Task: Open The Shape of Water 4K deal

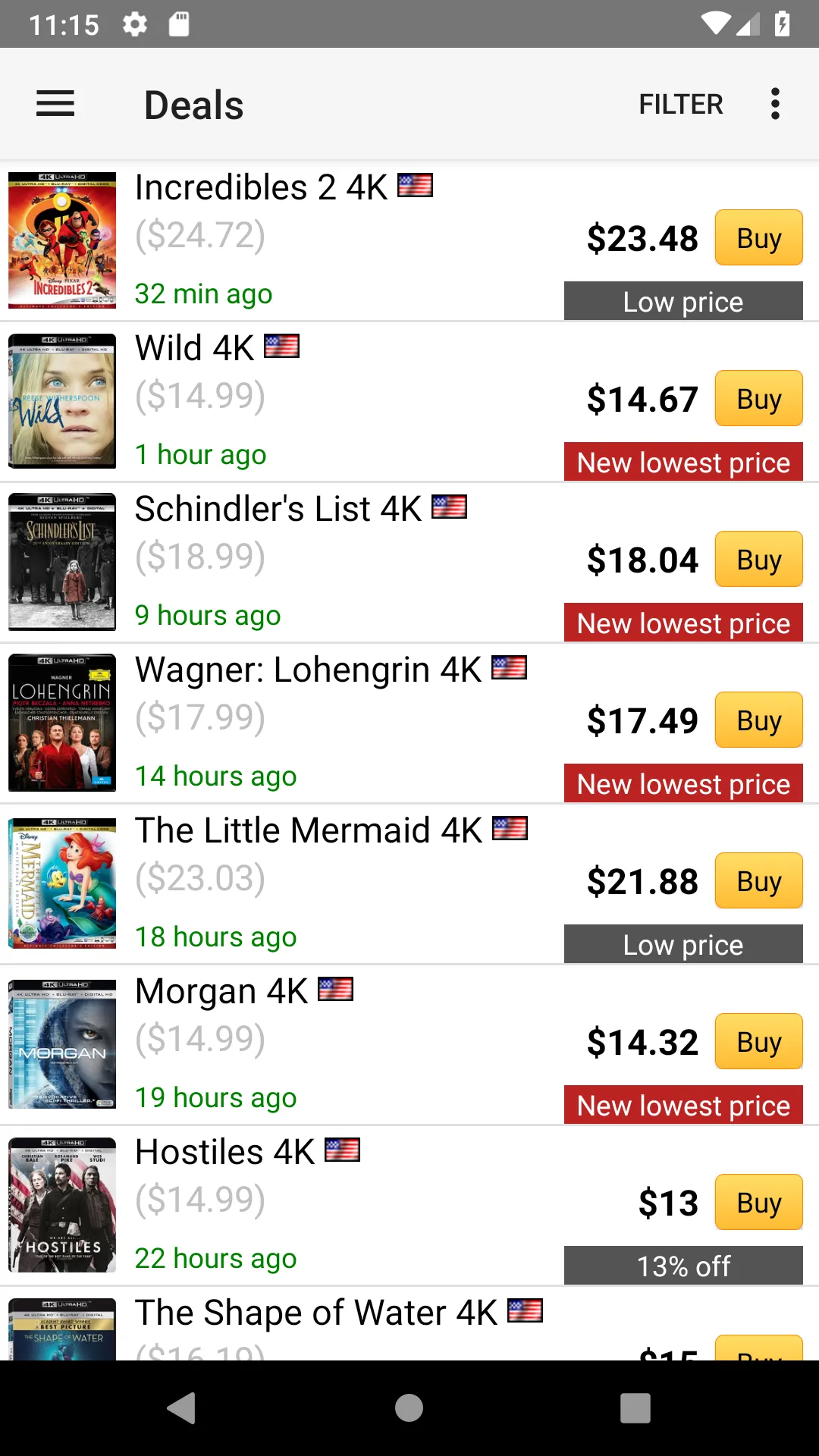Action: [409, 1323]
